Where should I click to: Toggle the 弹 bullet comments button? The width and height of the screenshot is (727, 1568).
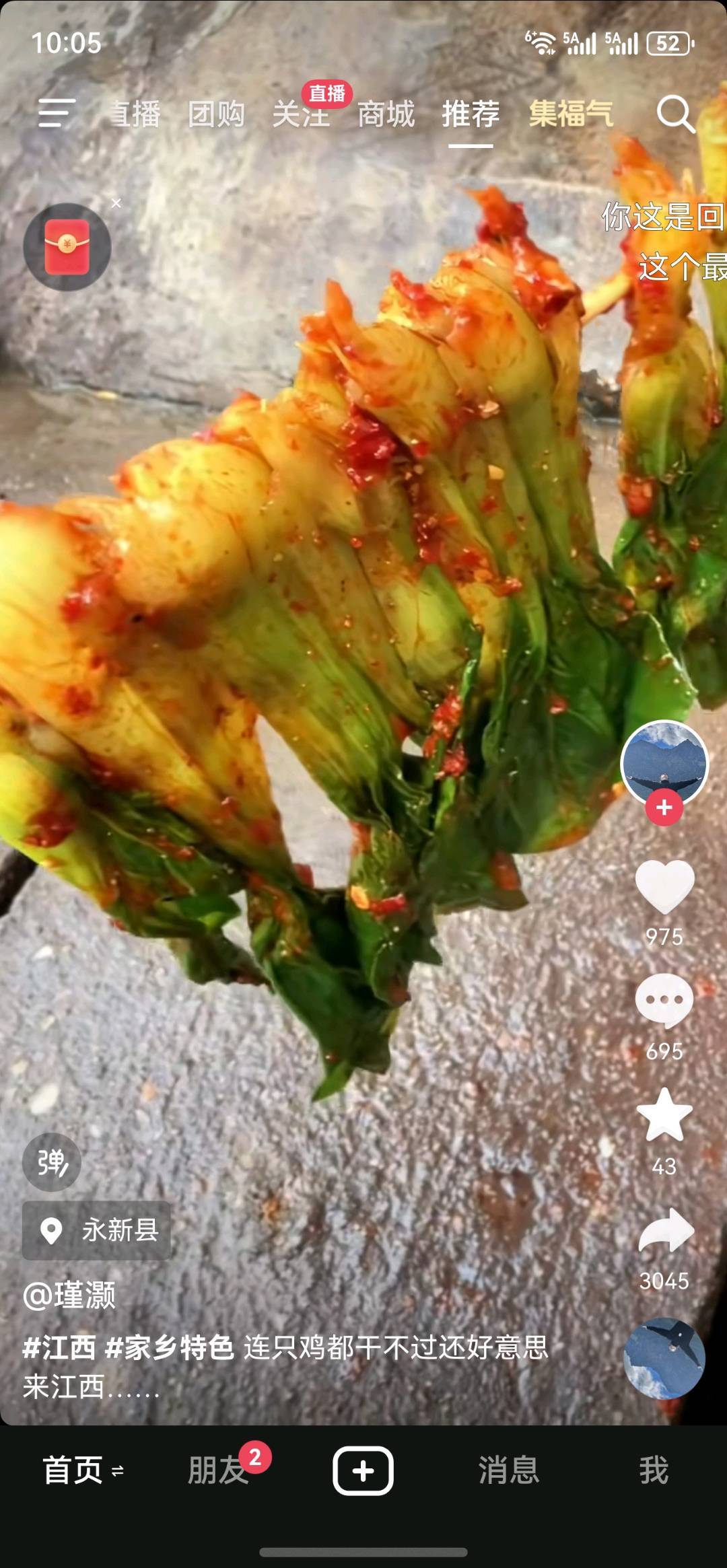pos(52,1162)
